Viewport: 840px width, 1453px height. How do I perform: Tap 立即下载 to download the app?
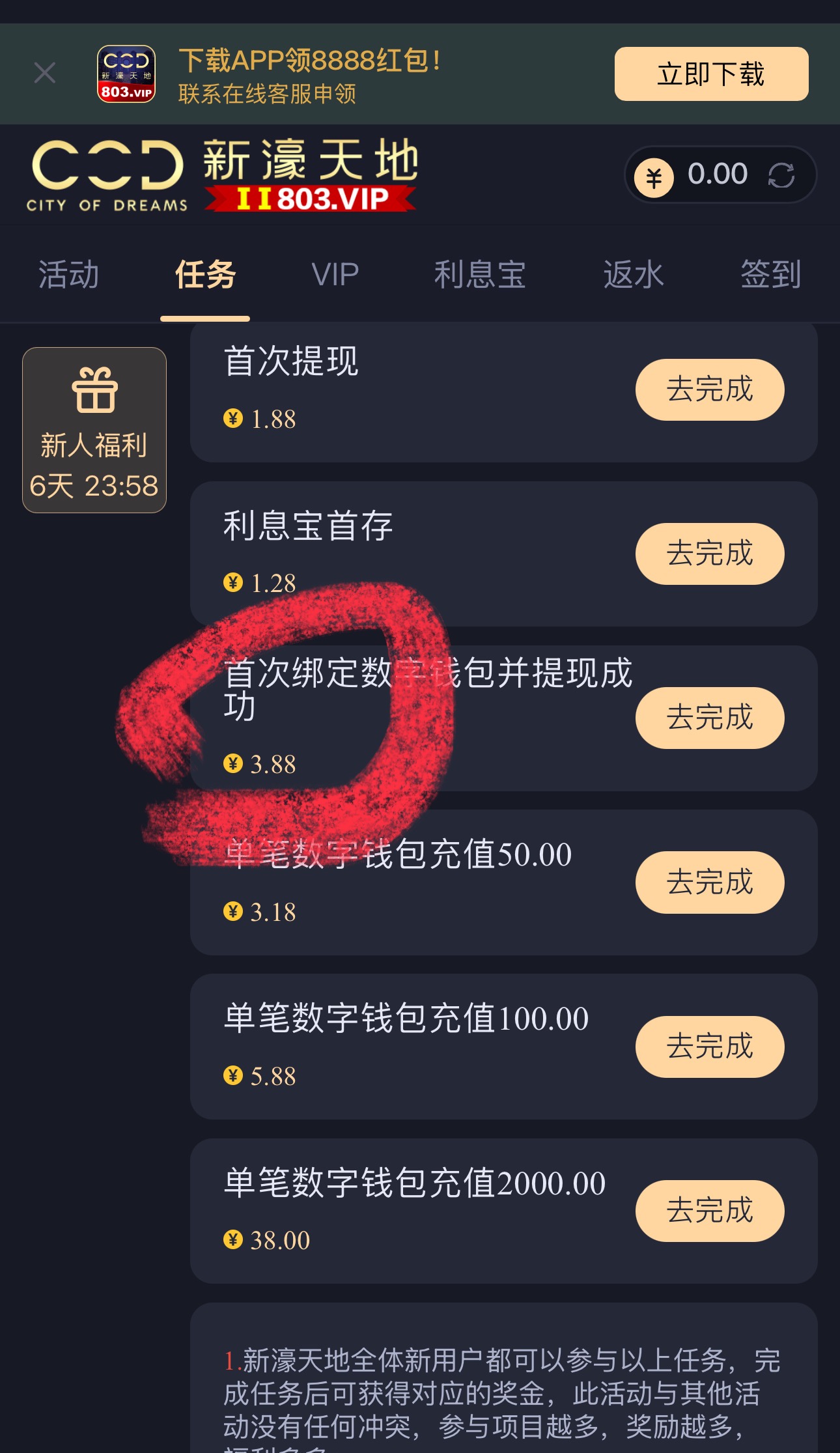coord(711,74)
